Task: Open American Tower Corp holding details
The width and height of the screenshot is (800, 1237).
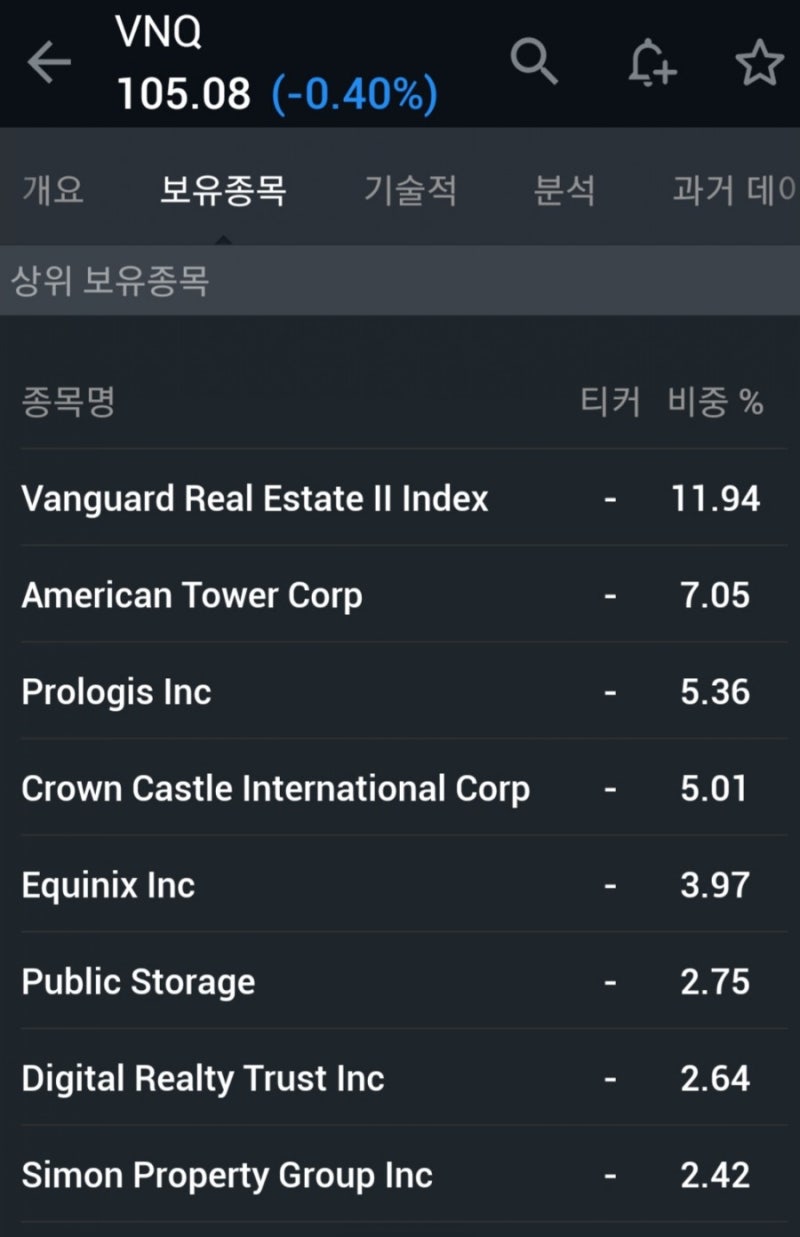Action: (x=192, y=595)
